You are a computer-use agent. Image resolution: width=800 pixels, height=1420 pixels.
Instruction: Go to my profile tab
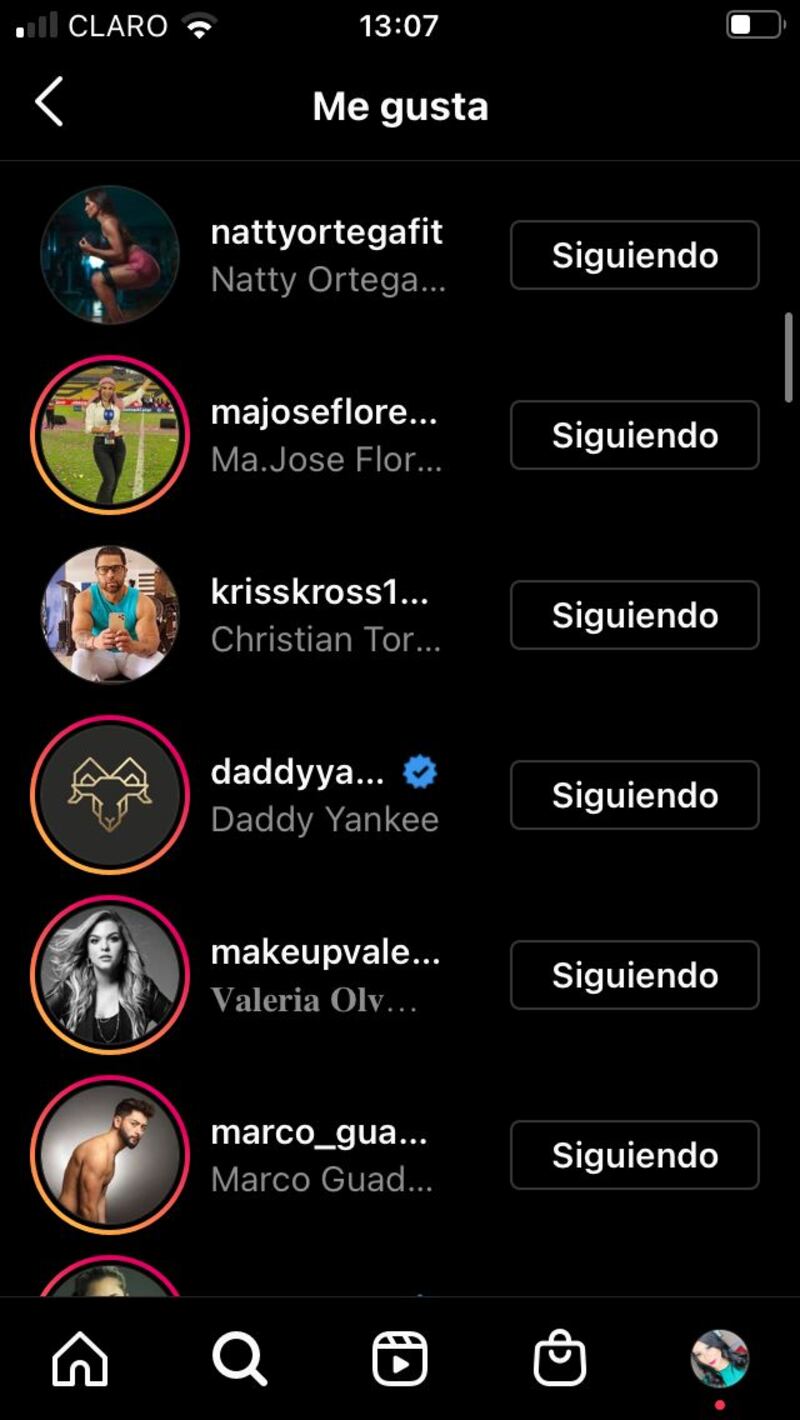coord(719,1360)
